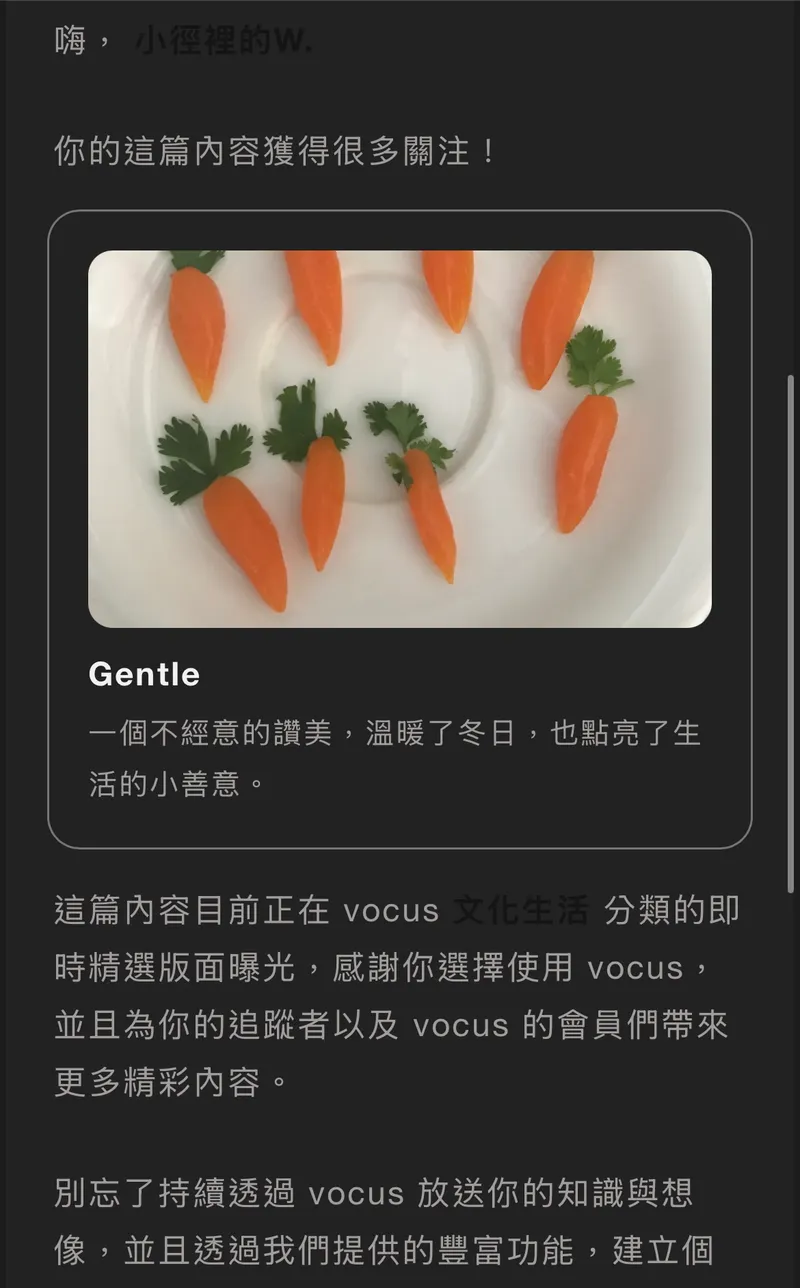
Task: Open the 文化生活 category link
Action: [x=520, y=911]
